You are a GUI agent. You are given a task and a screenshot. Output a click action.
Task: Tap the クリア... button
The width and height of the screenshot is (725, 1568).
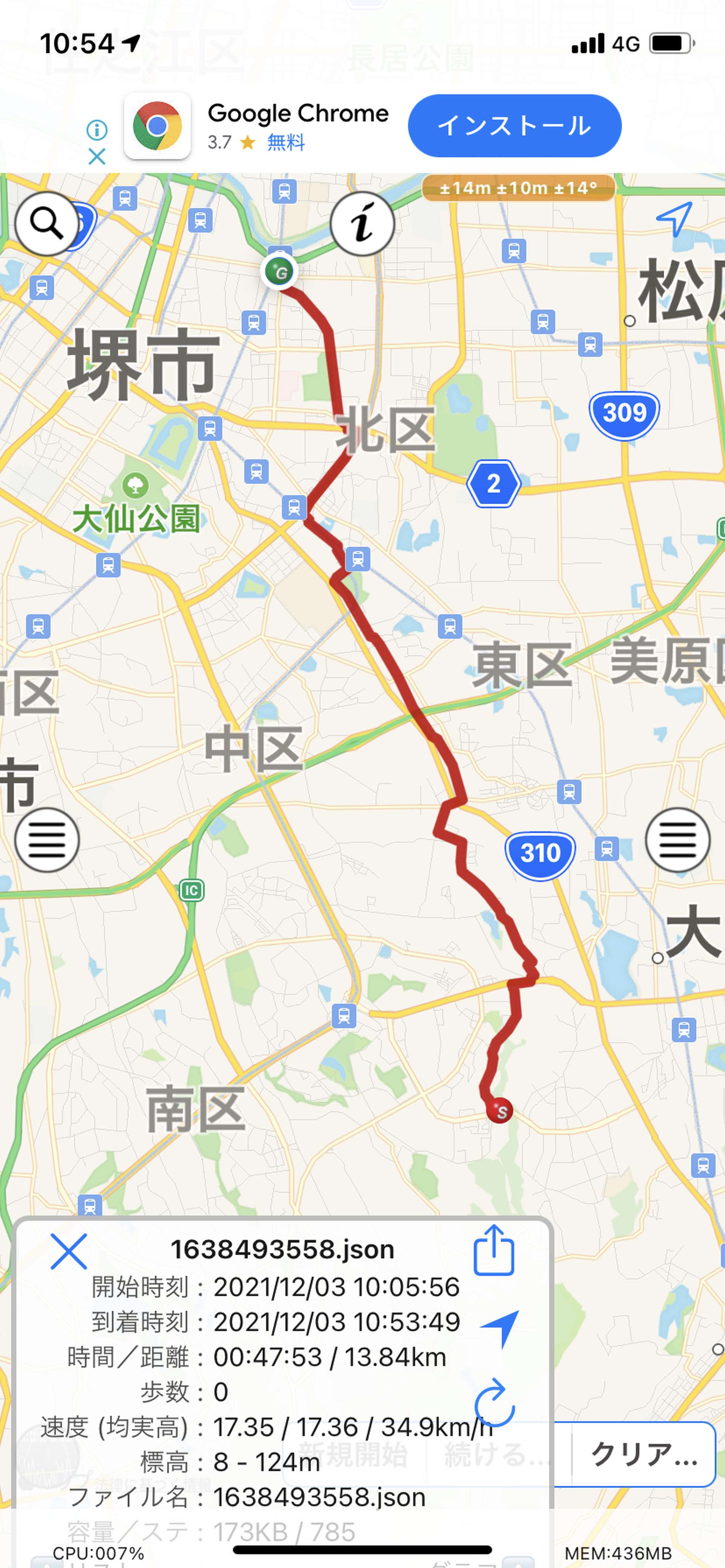(643, 1454)
